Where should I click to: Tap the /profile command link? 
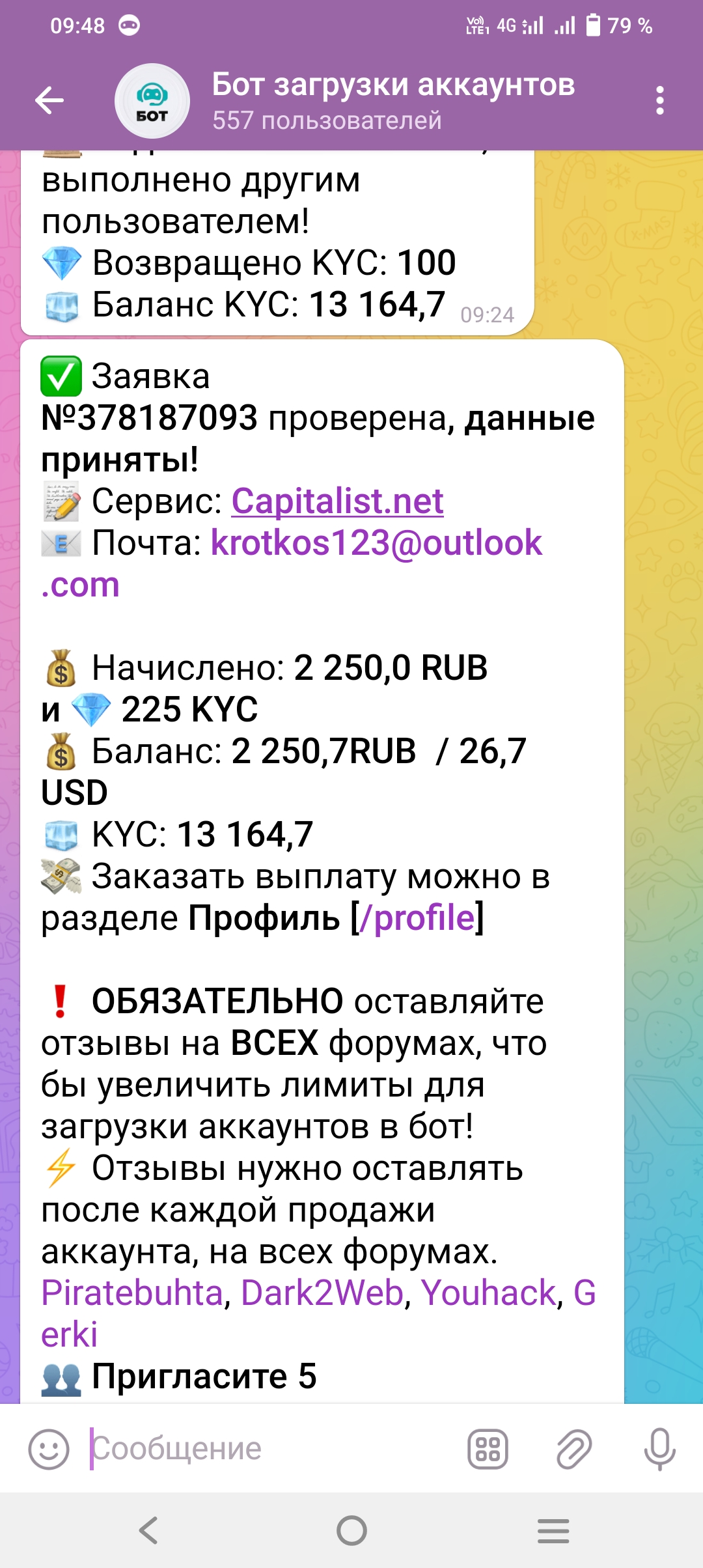417,918
